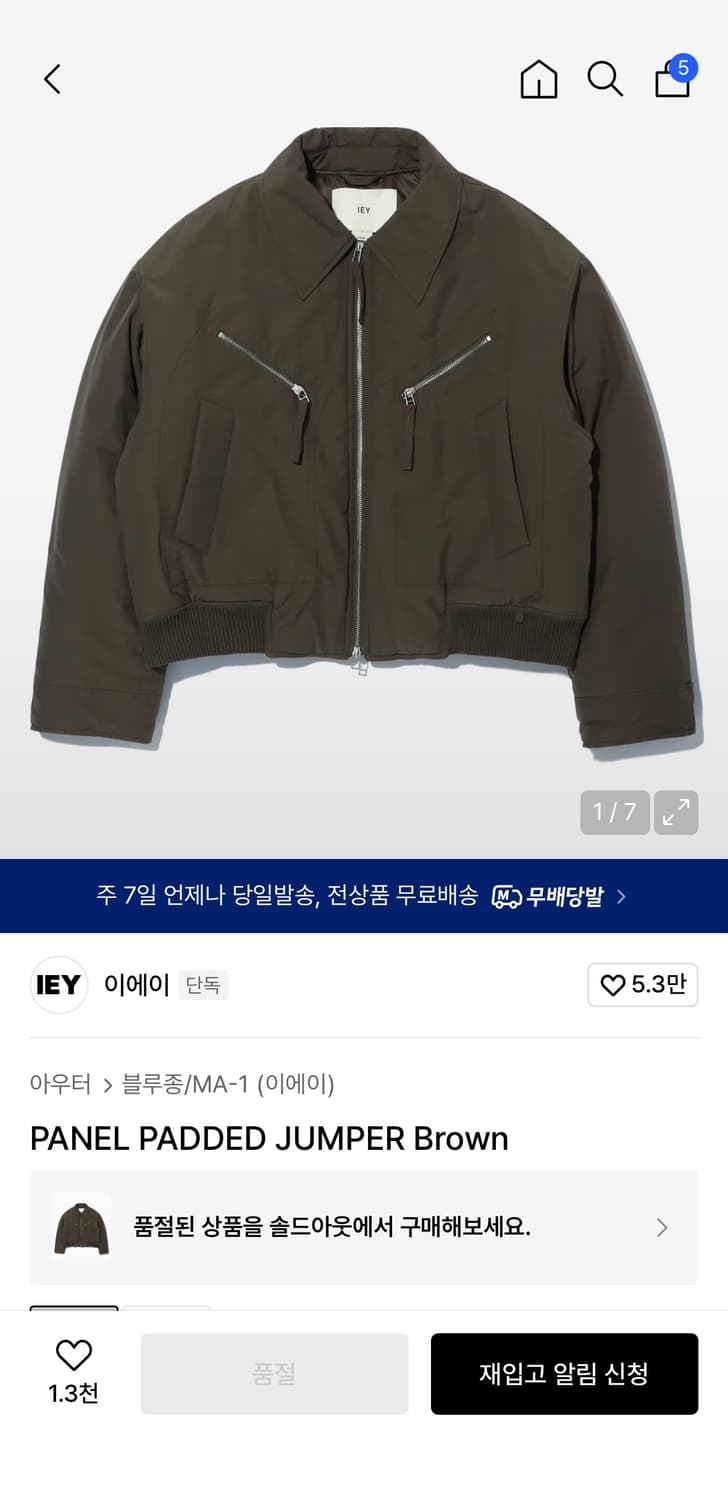Toggle the 1.3천 product wishlist heart
The width and height of the screenshot is (728, 1500).
point(71,1373)
